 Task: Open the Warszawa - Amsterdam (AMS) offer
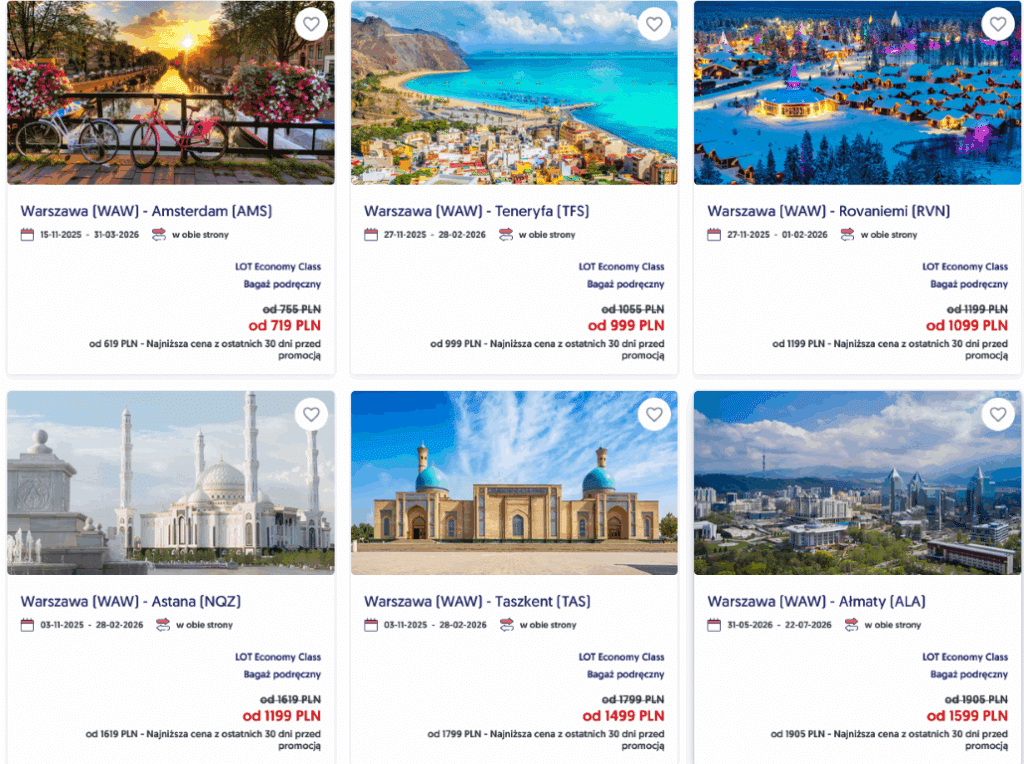[146, 211]
